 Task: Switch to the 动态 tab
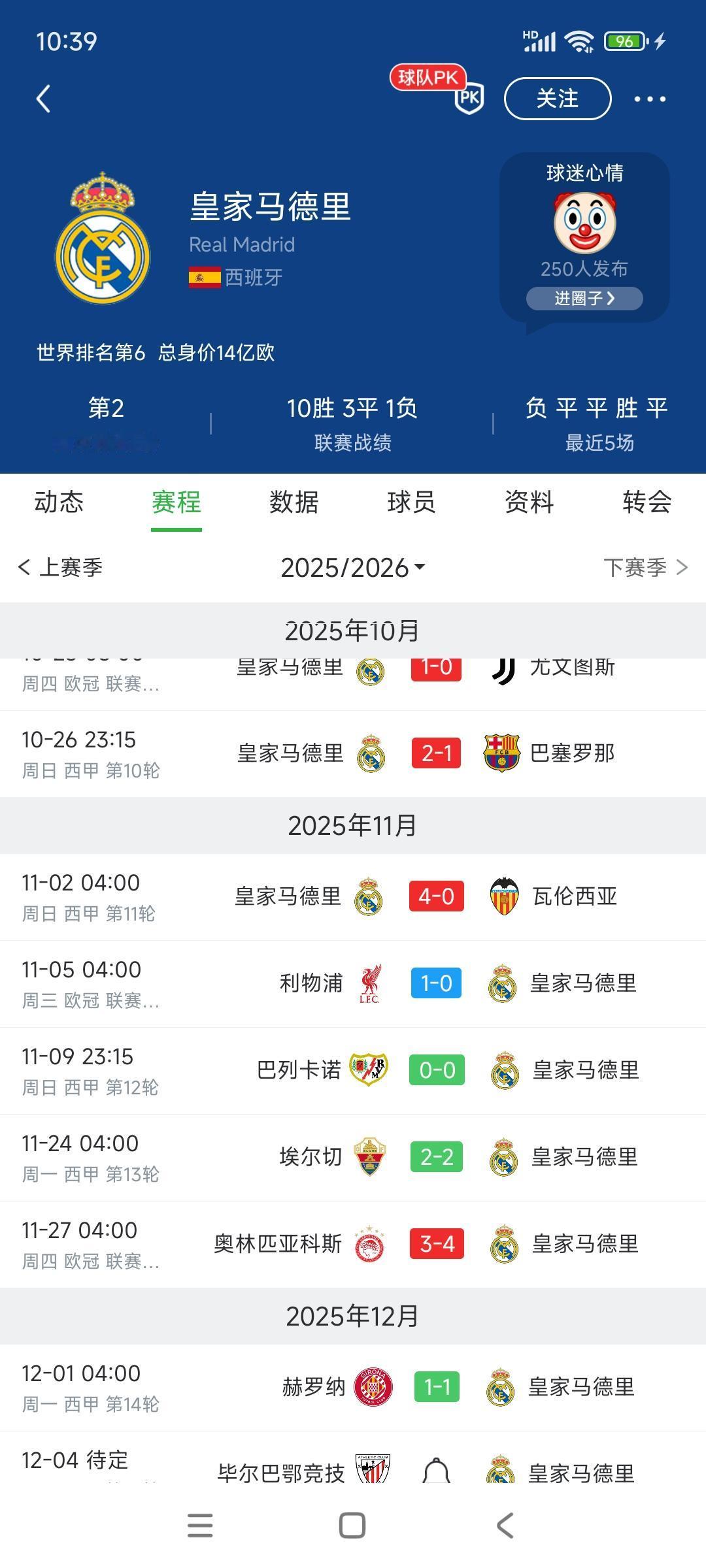59,502
